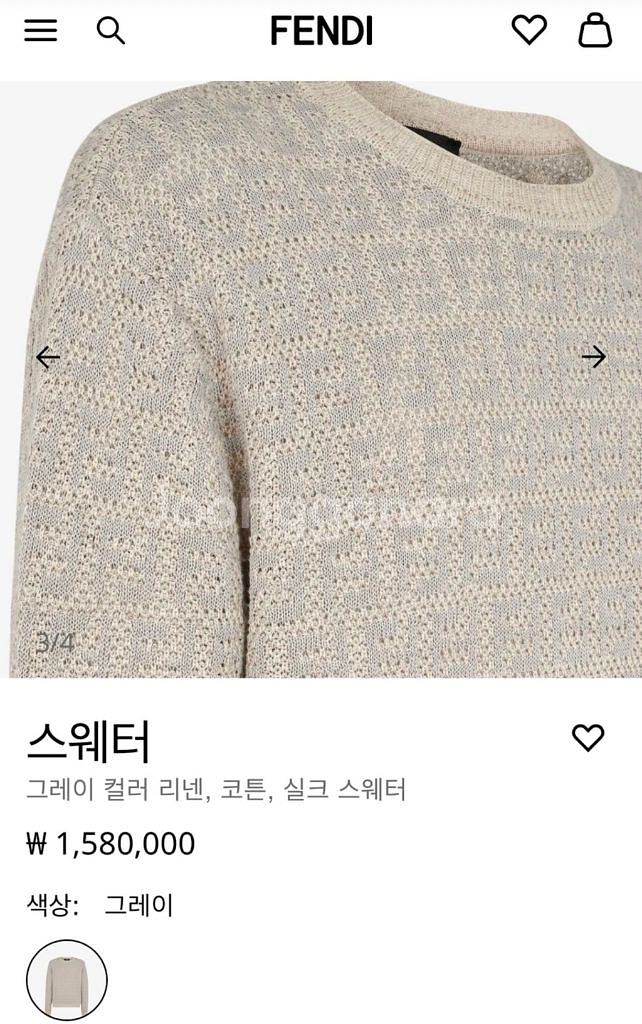Open the wishlist heart in the header
This screenshot has height=1024, width=642.
529,31
